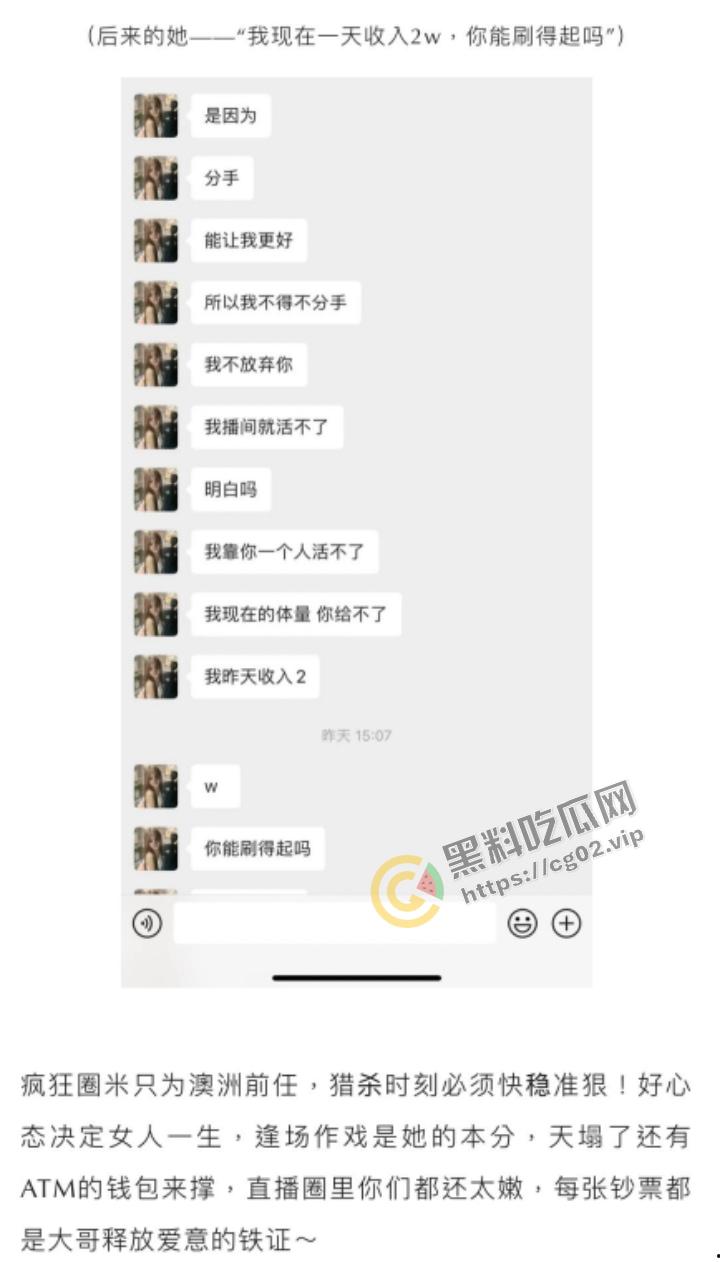The image size is (720, 1262).
Task: Tap the "我现在的体量 你给不了" message
Action: (295, 613)
